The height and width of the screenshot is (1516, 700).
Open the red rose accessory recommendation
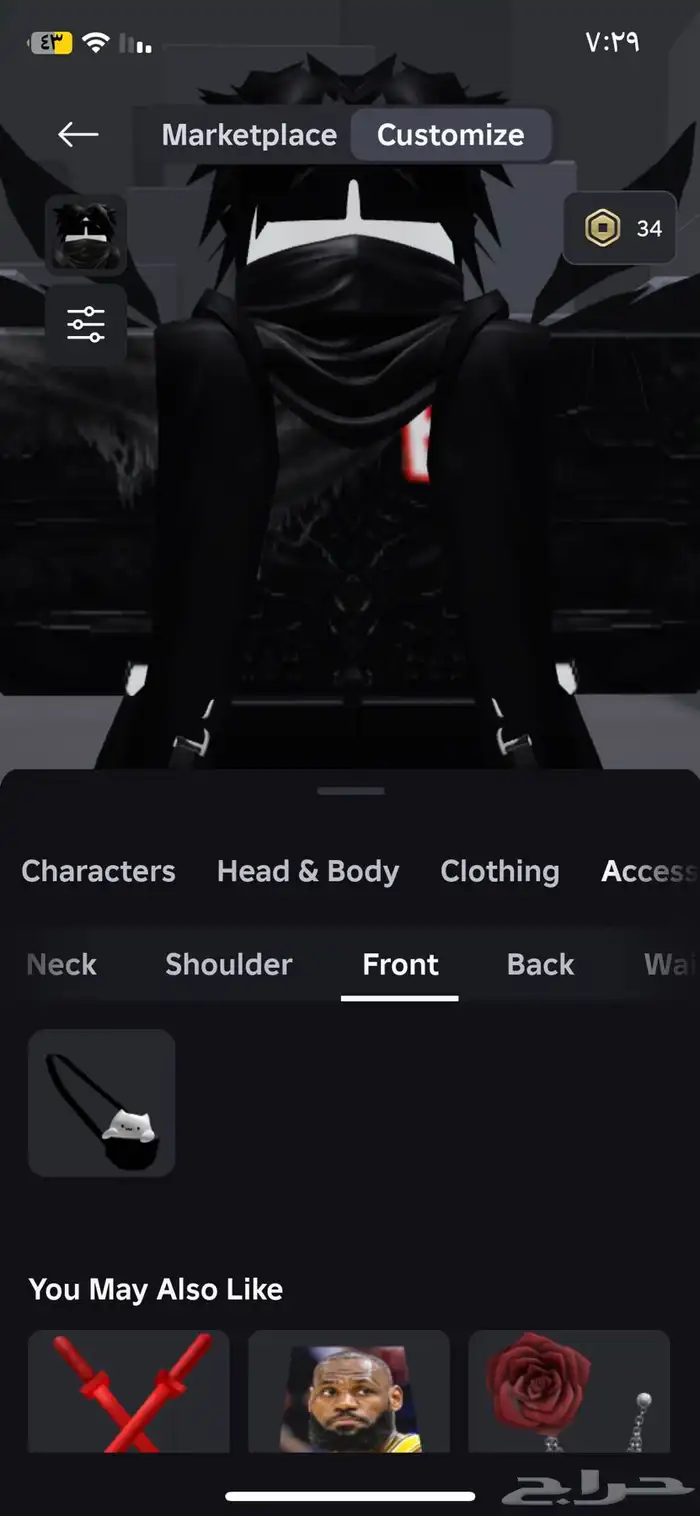[x=568, y=1390]
